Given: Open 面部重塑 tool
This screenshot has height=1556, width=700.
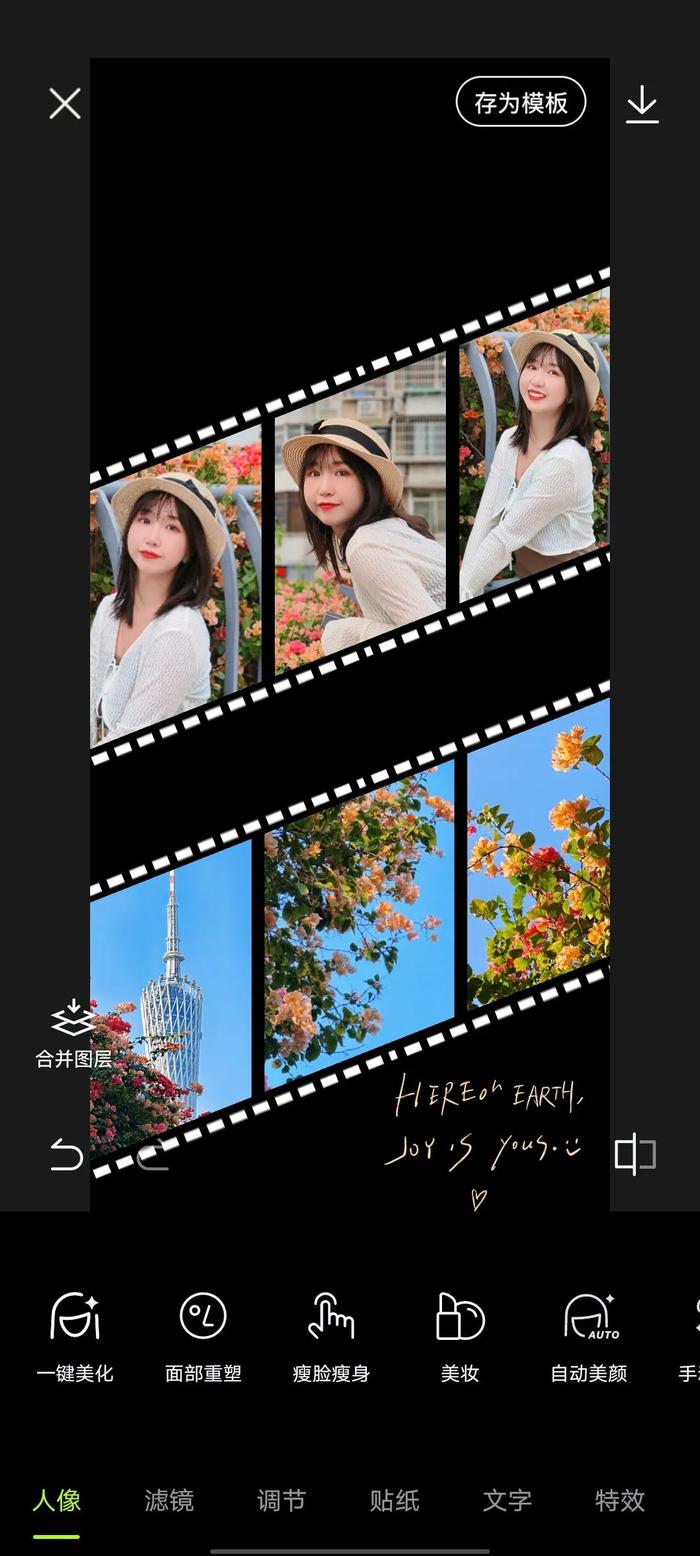Looking at the screenshot, I should 203,1338.
